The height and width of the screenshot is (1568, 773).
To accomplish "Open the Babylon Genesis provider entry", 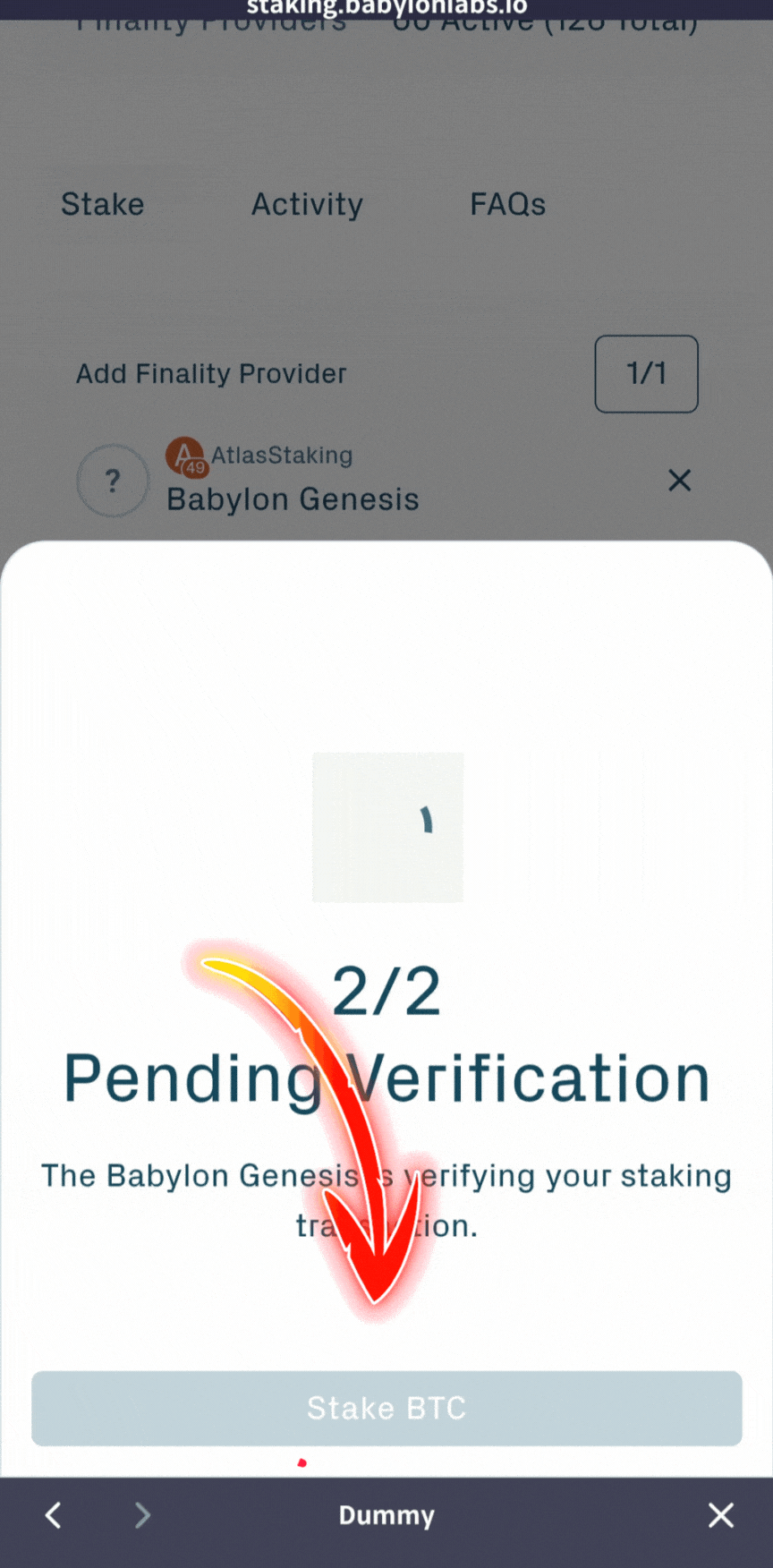I will (x=292, y=499).
